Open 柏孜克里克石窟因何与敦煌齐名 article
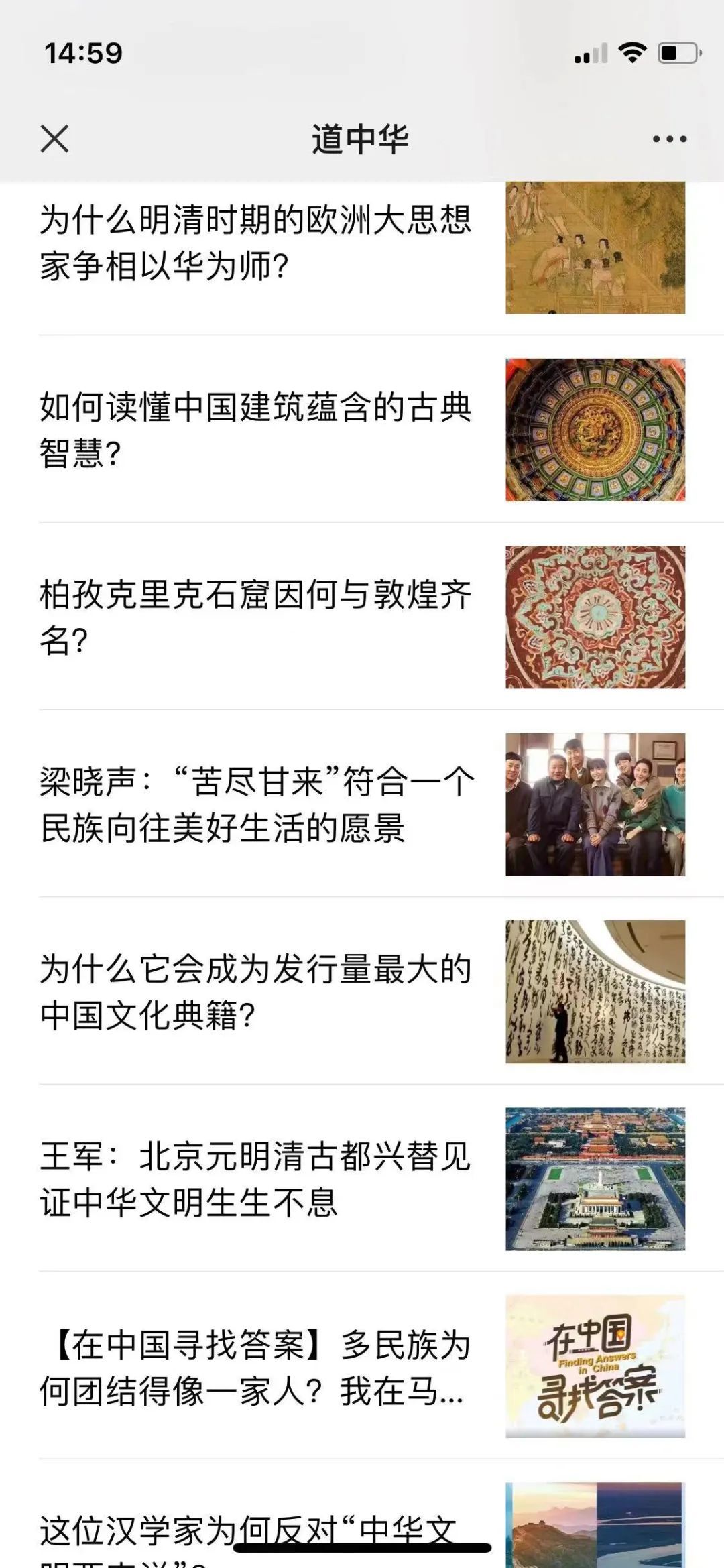Viewport: 724px width, 1568px height. 256,617
